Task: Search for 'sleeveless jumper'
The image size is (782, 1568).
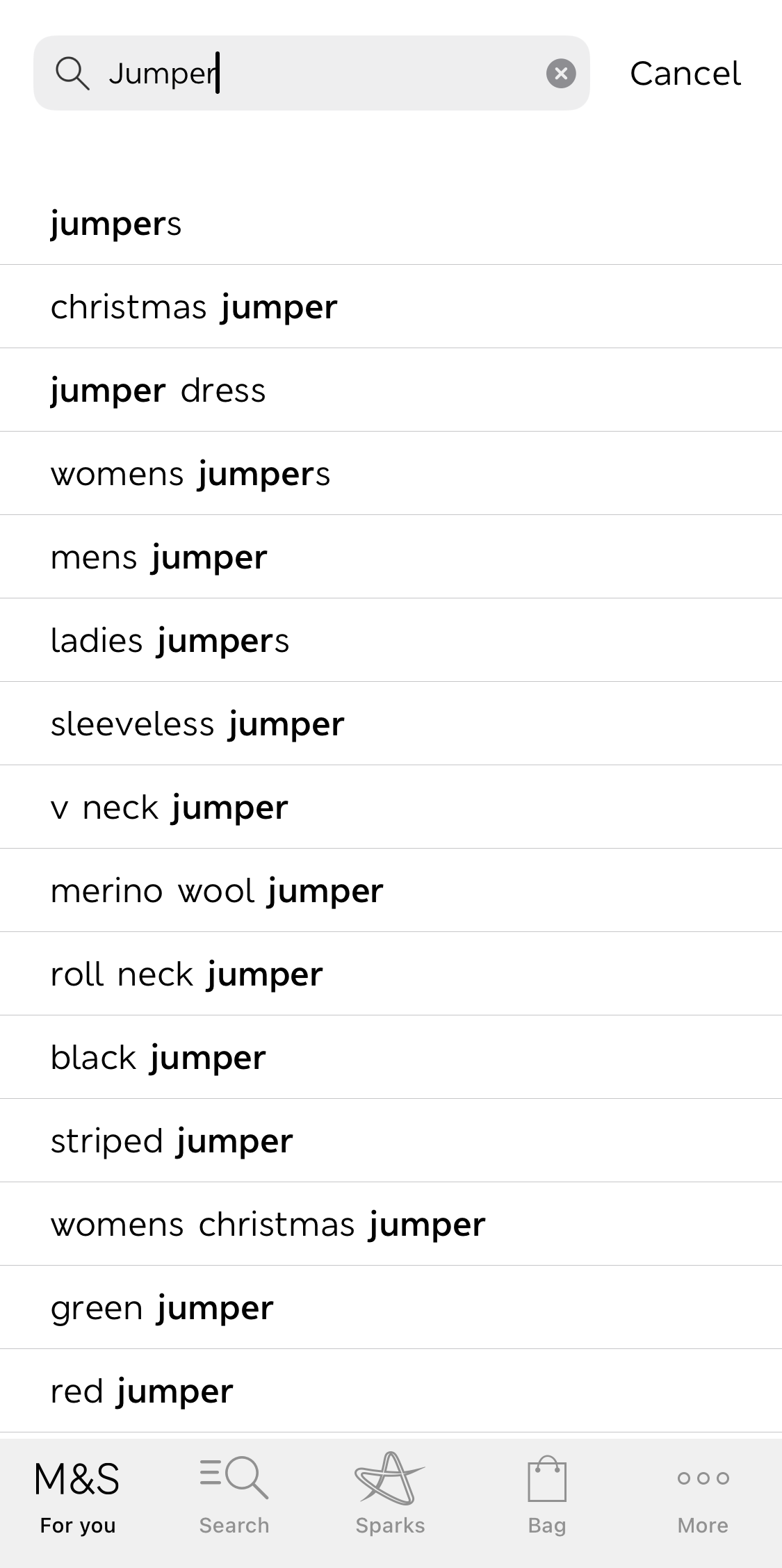Action: [x=197, y=724]
